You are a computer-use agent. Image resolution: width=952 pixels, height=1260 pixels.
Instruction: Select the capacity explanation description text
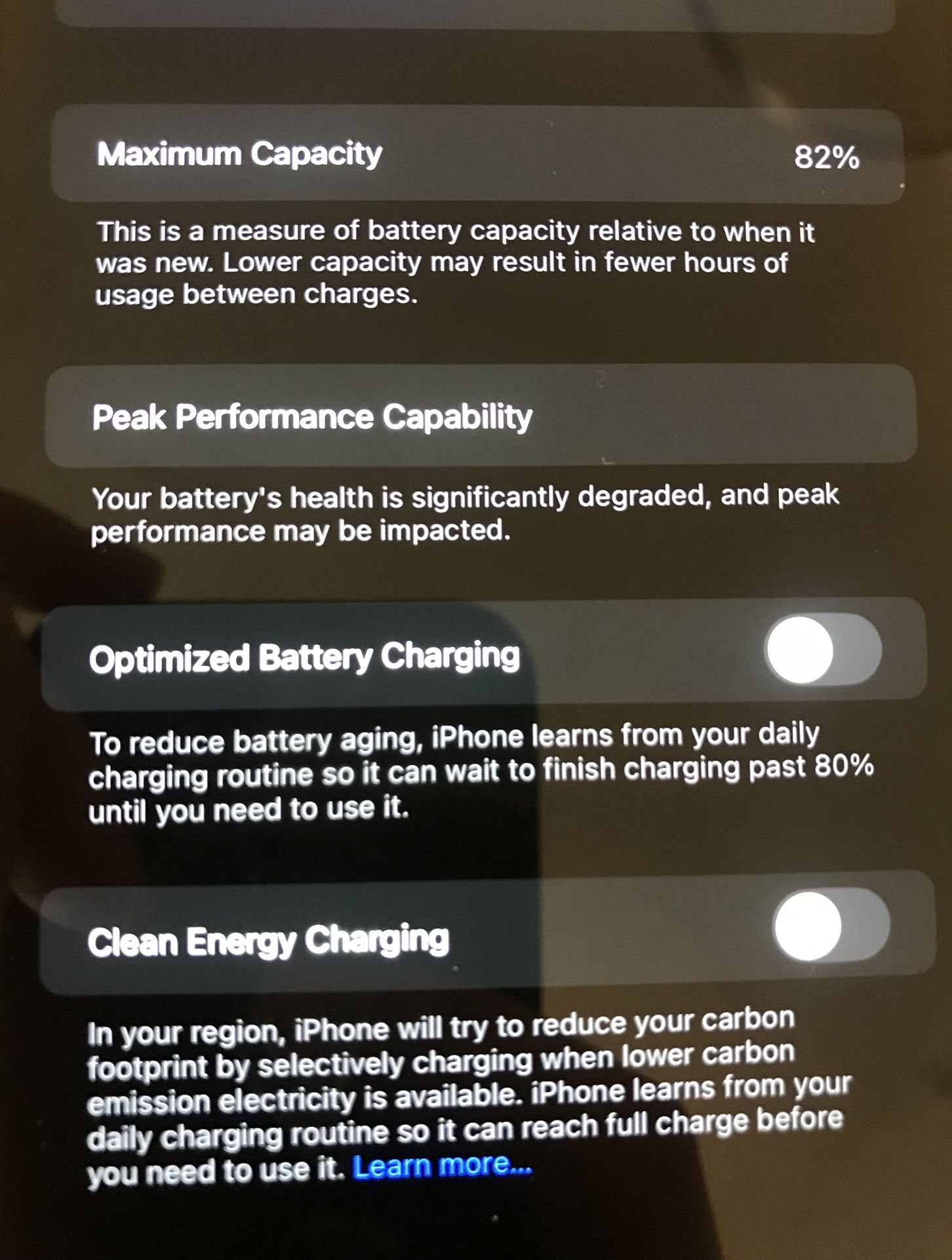point(452,261)
